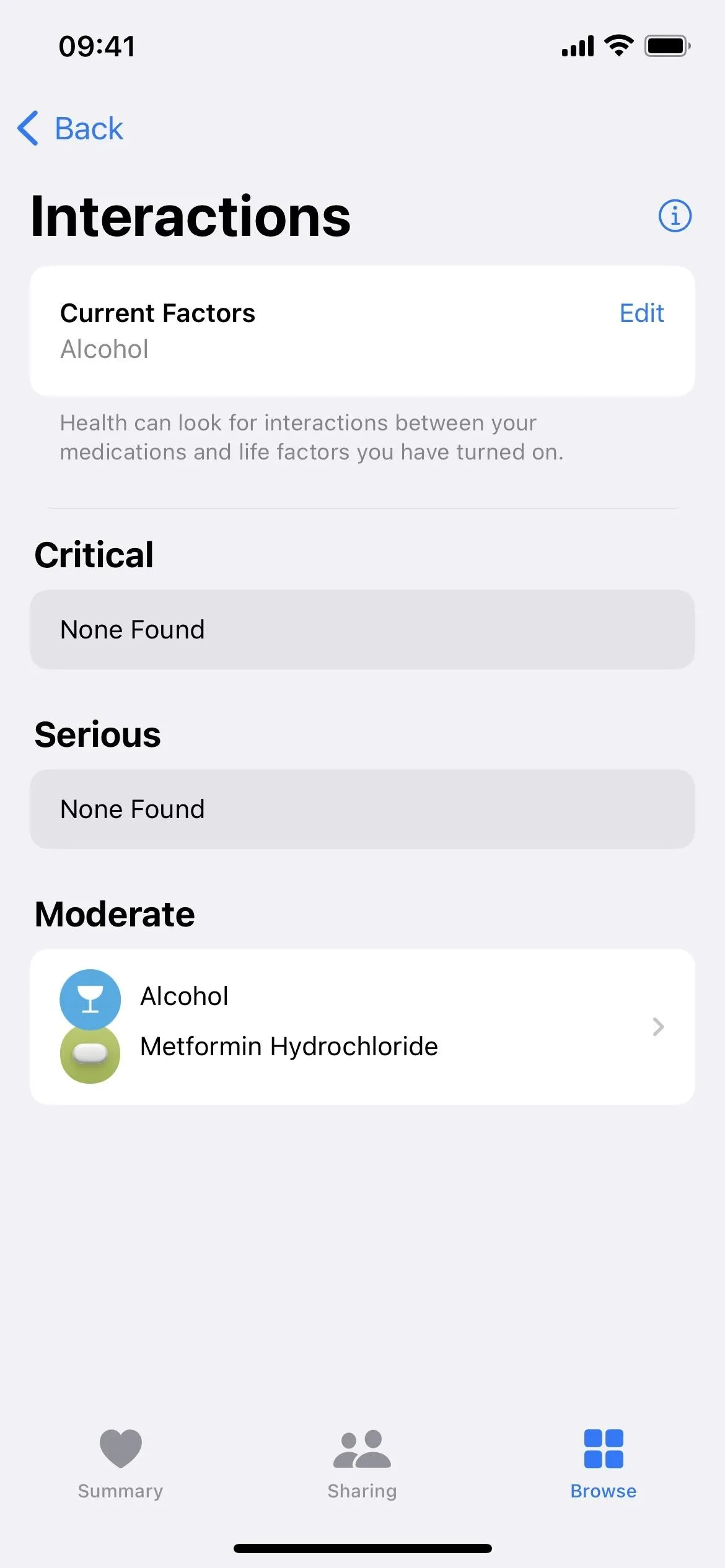Switch to the Sharing tab
The width and height of the screenshot is (725, 1568).
[362, 1465]
